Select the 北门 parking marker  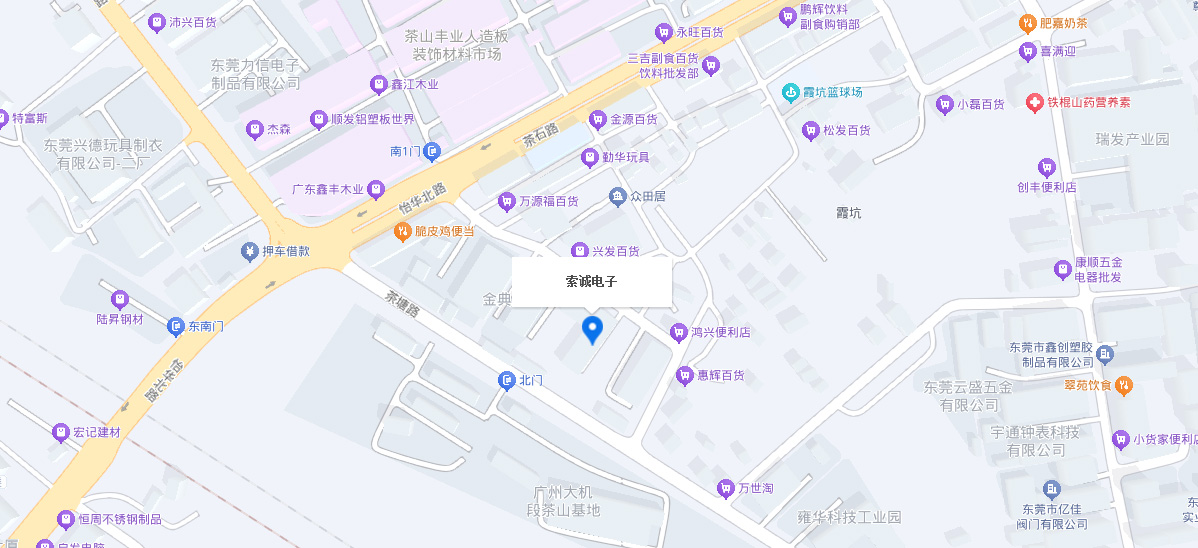pos(506,380)
